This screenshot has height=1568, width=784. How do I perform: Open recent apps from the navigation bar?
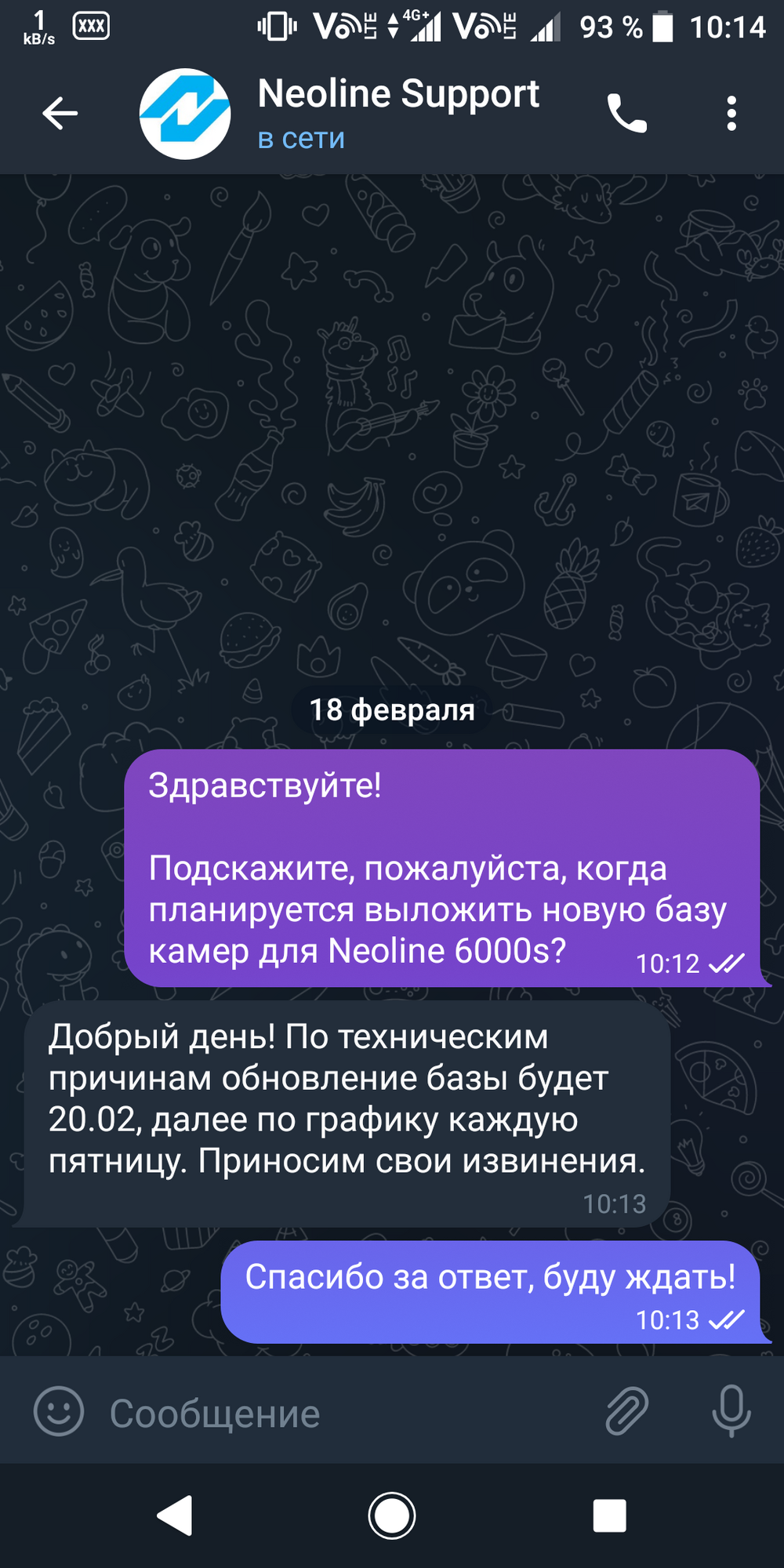(609, 1515)
